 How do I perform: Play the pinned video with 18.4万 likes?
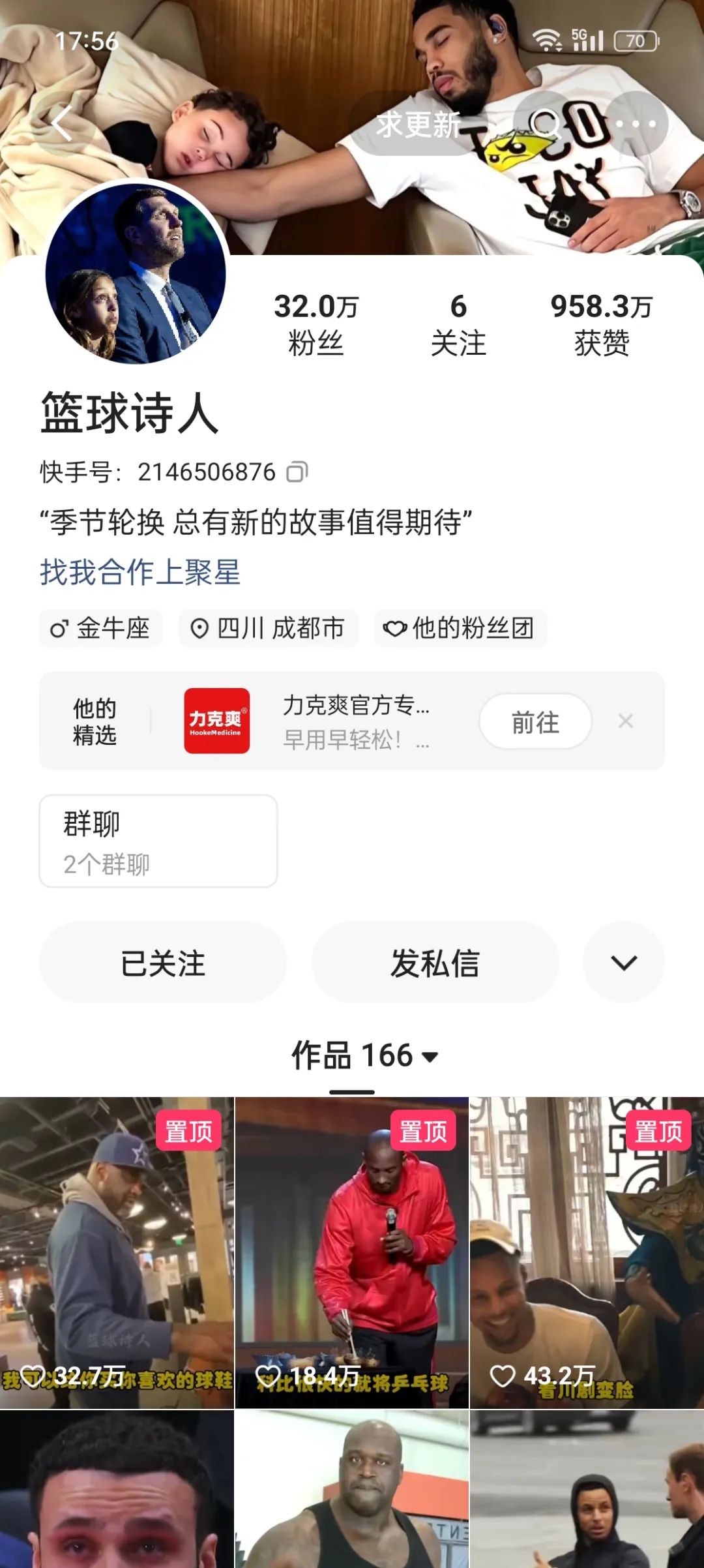[x=351, y=1252]
